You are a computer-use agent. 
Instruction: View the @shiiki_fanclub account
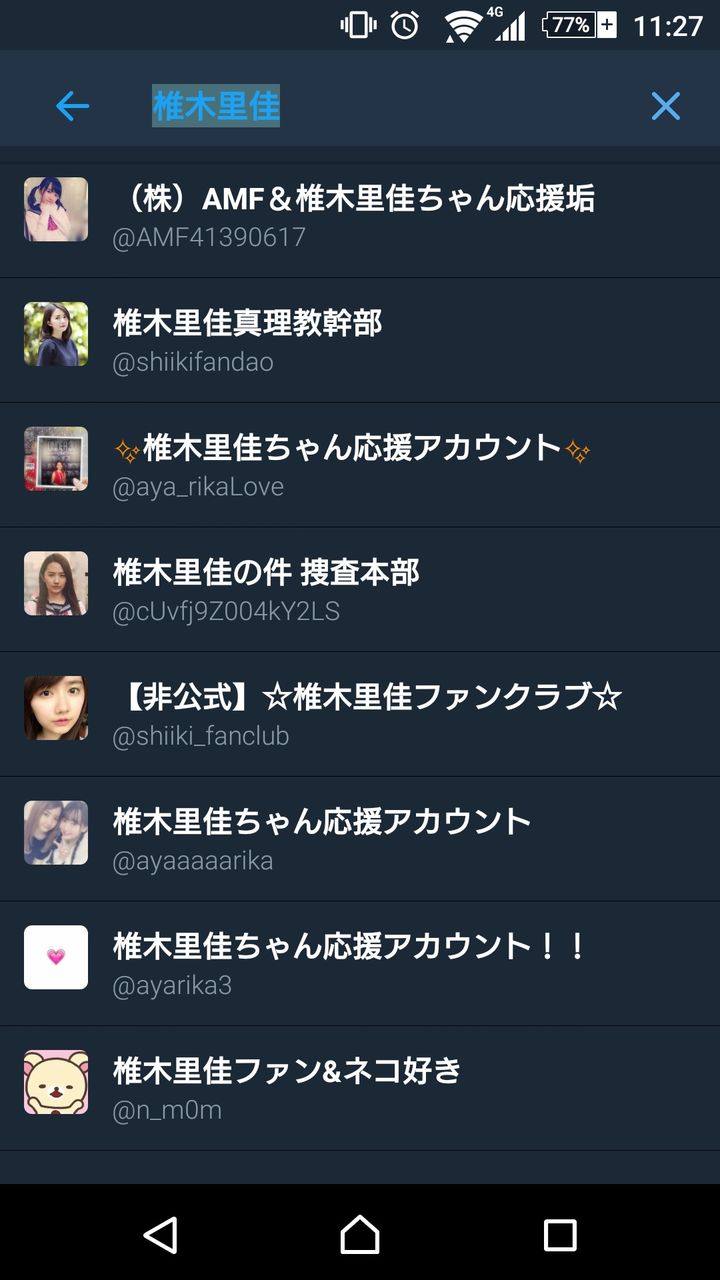[x=360, y=714]
